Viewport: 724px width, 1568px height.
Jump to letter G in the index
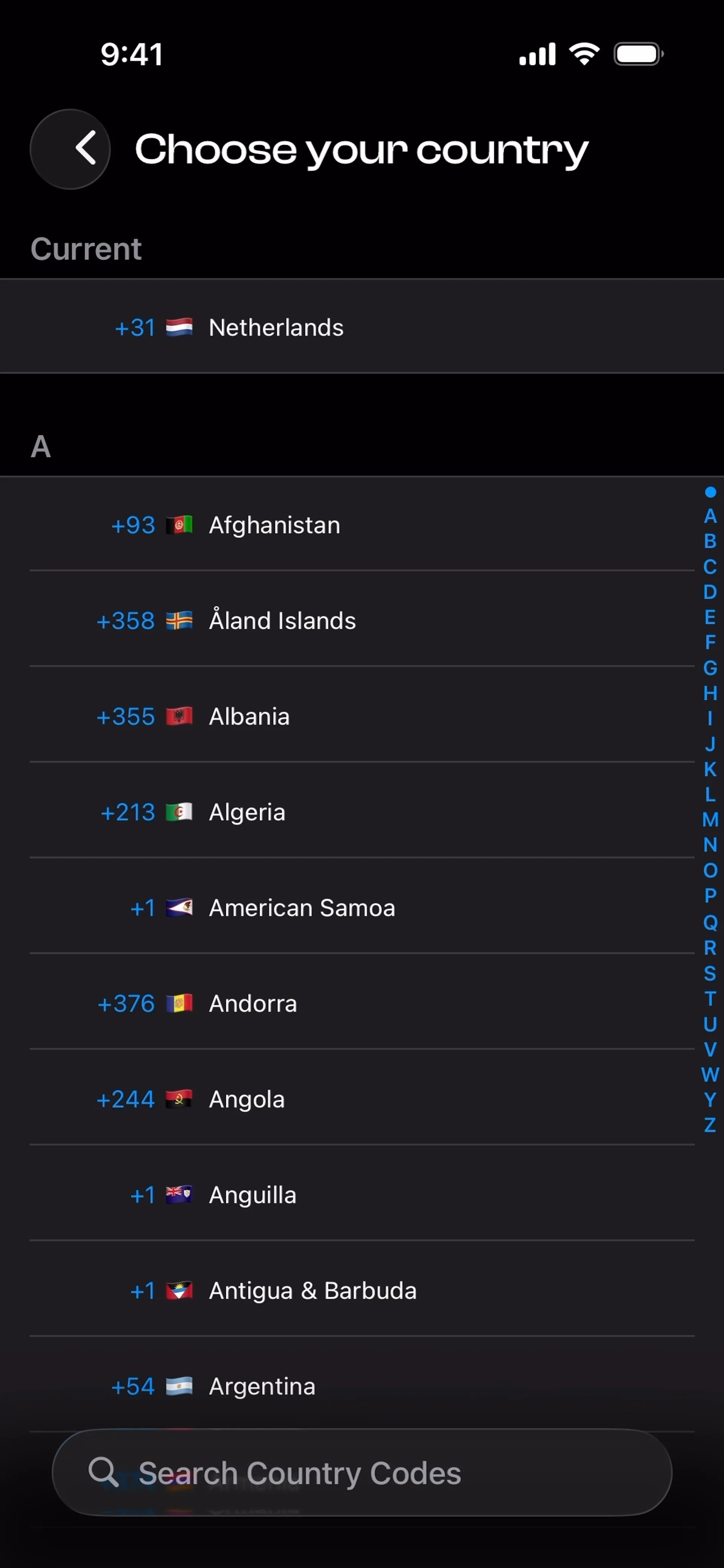(x=710, y=668)
